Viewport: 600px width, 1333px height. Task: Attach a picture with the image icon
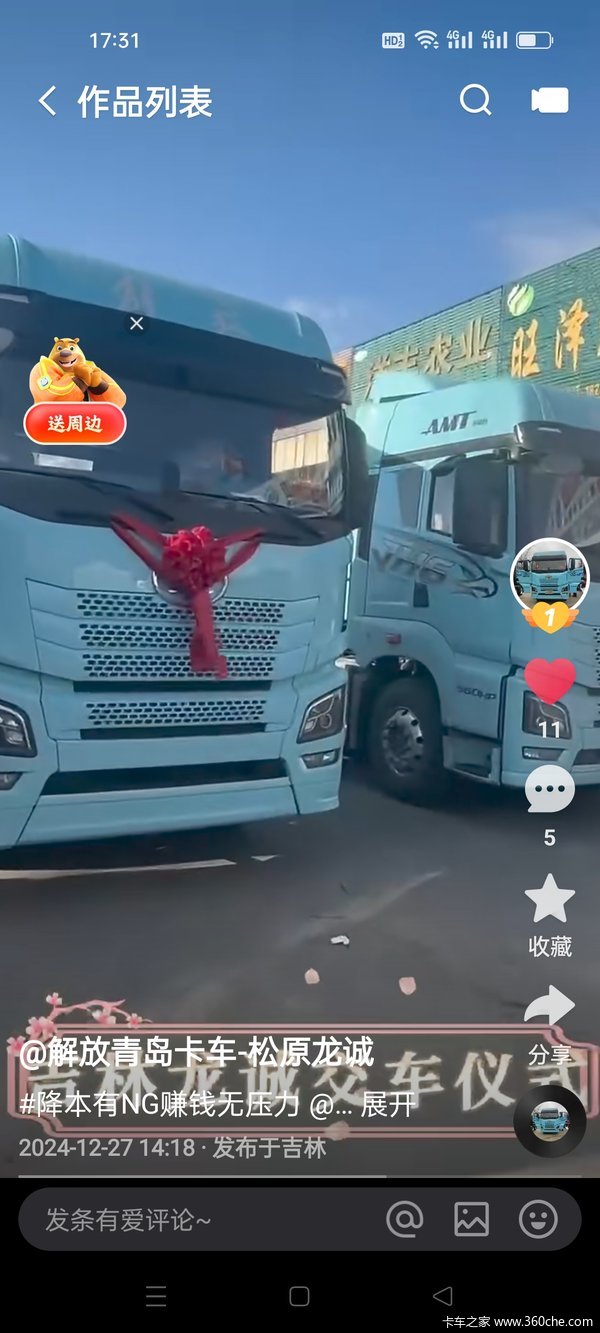point(471,1219)
